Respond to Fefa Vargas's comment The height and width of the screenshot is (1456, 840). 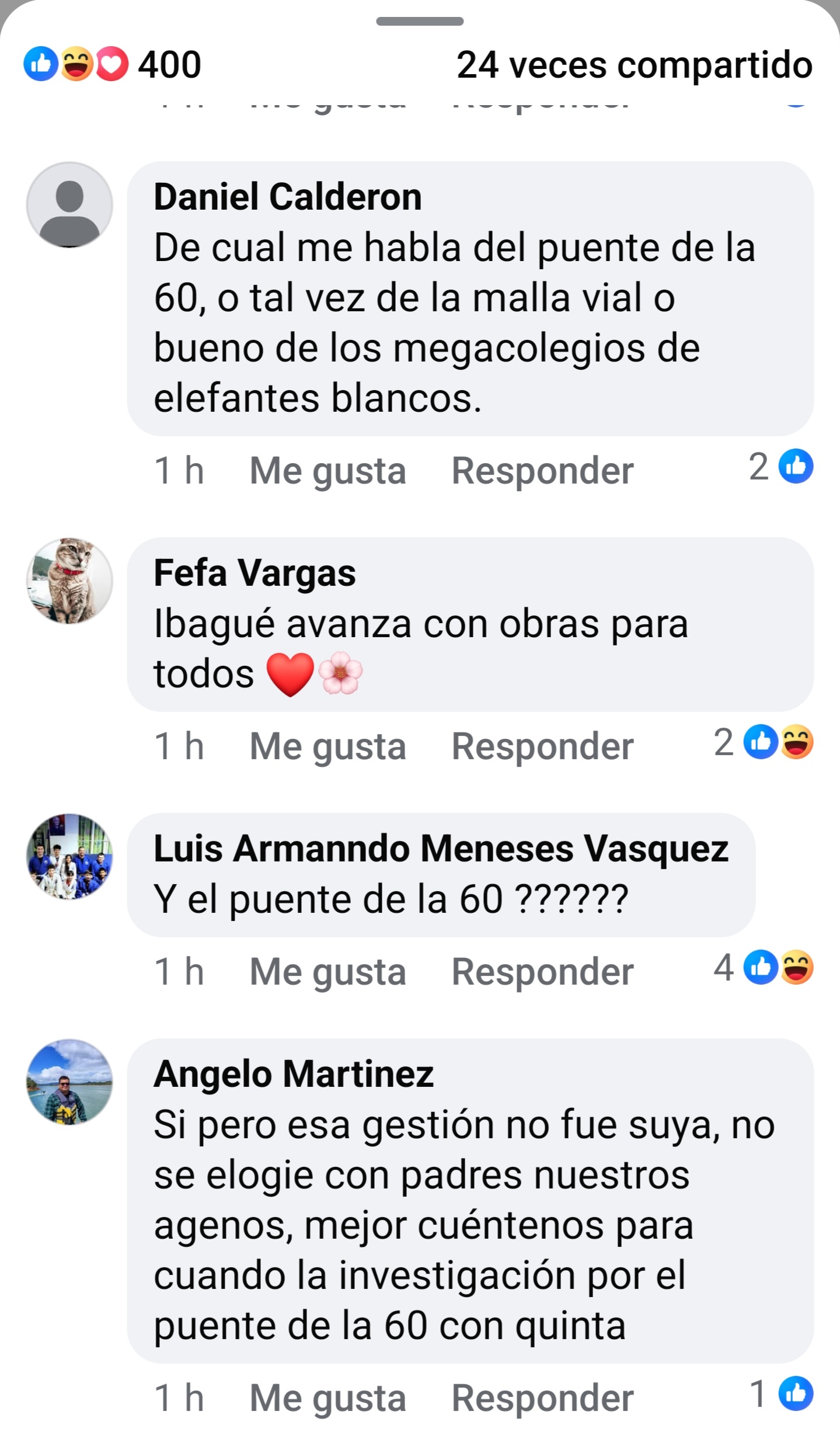[x=542, y=746]
